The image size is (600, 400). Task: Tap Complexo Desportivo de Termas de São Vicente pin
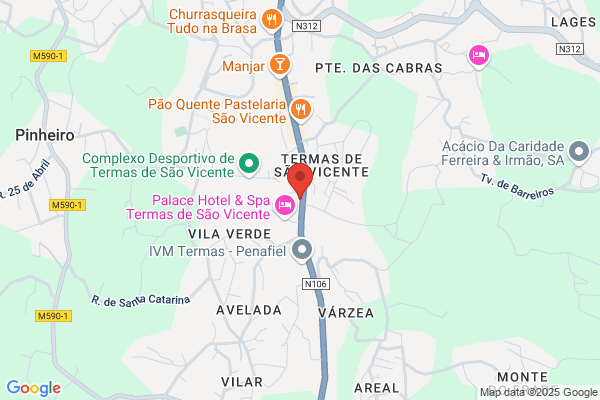[249, 164]
